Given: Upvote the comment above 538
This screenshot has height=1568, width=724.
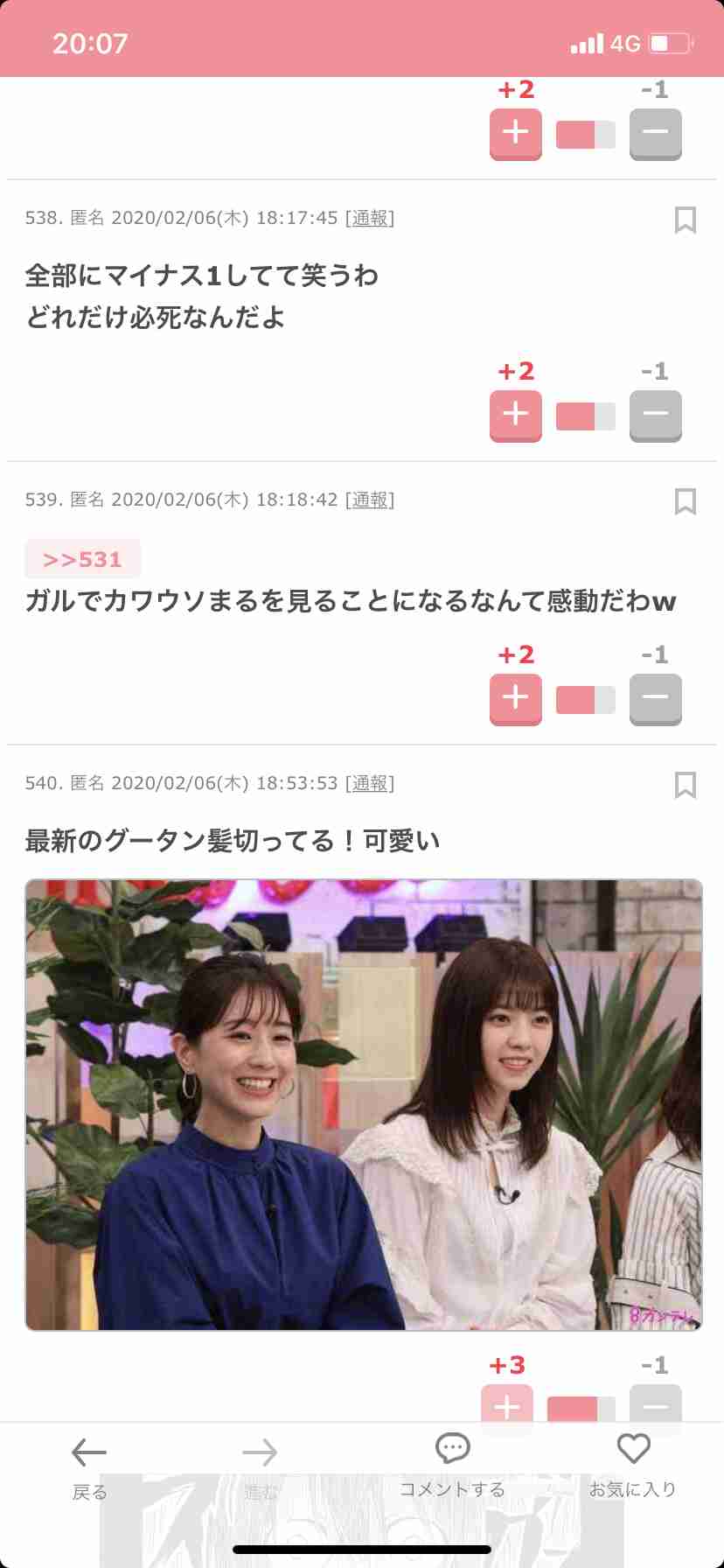Looking at the screenshot, I should coord(516,134).
